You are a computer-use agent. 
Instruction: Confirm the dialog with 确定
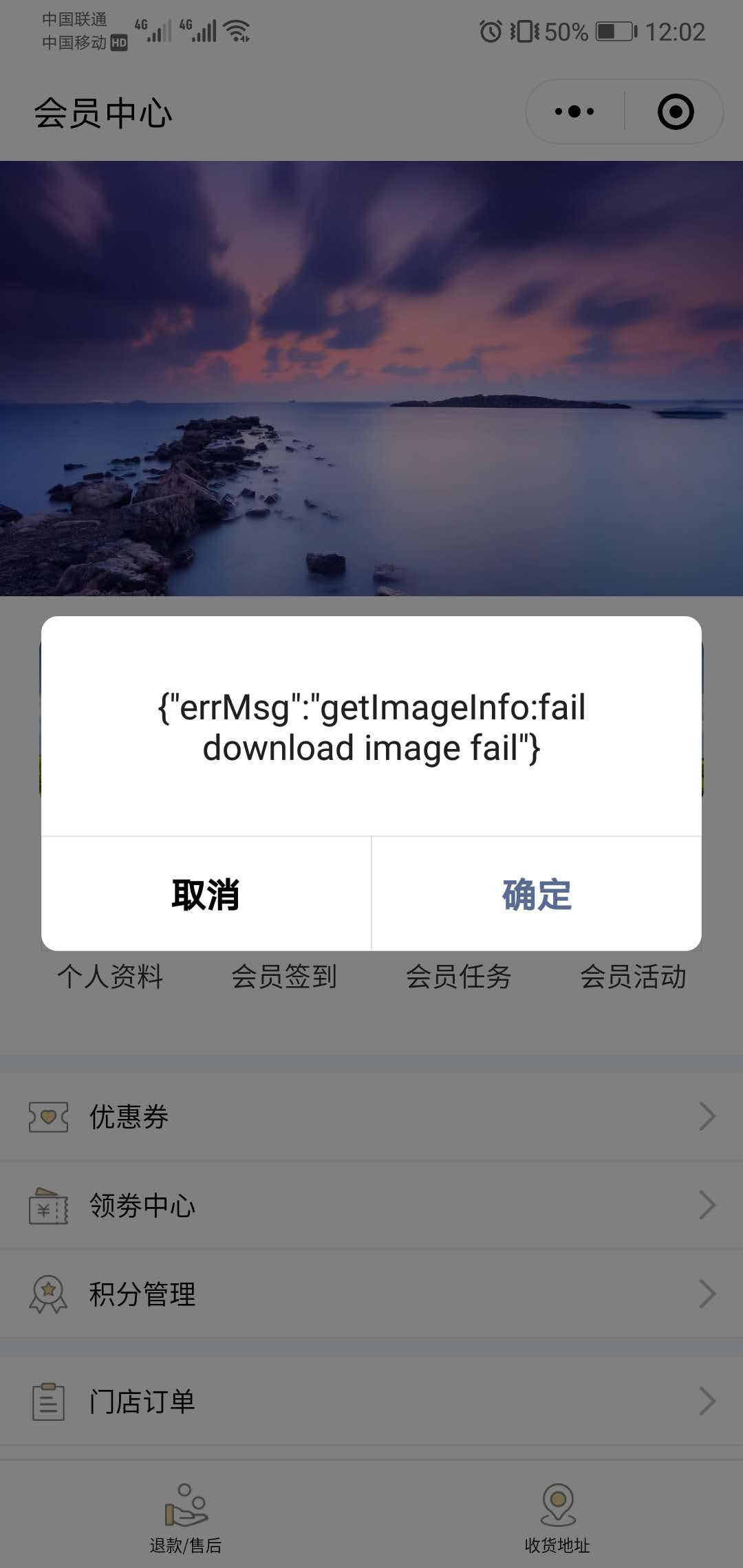pos(537,895)
